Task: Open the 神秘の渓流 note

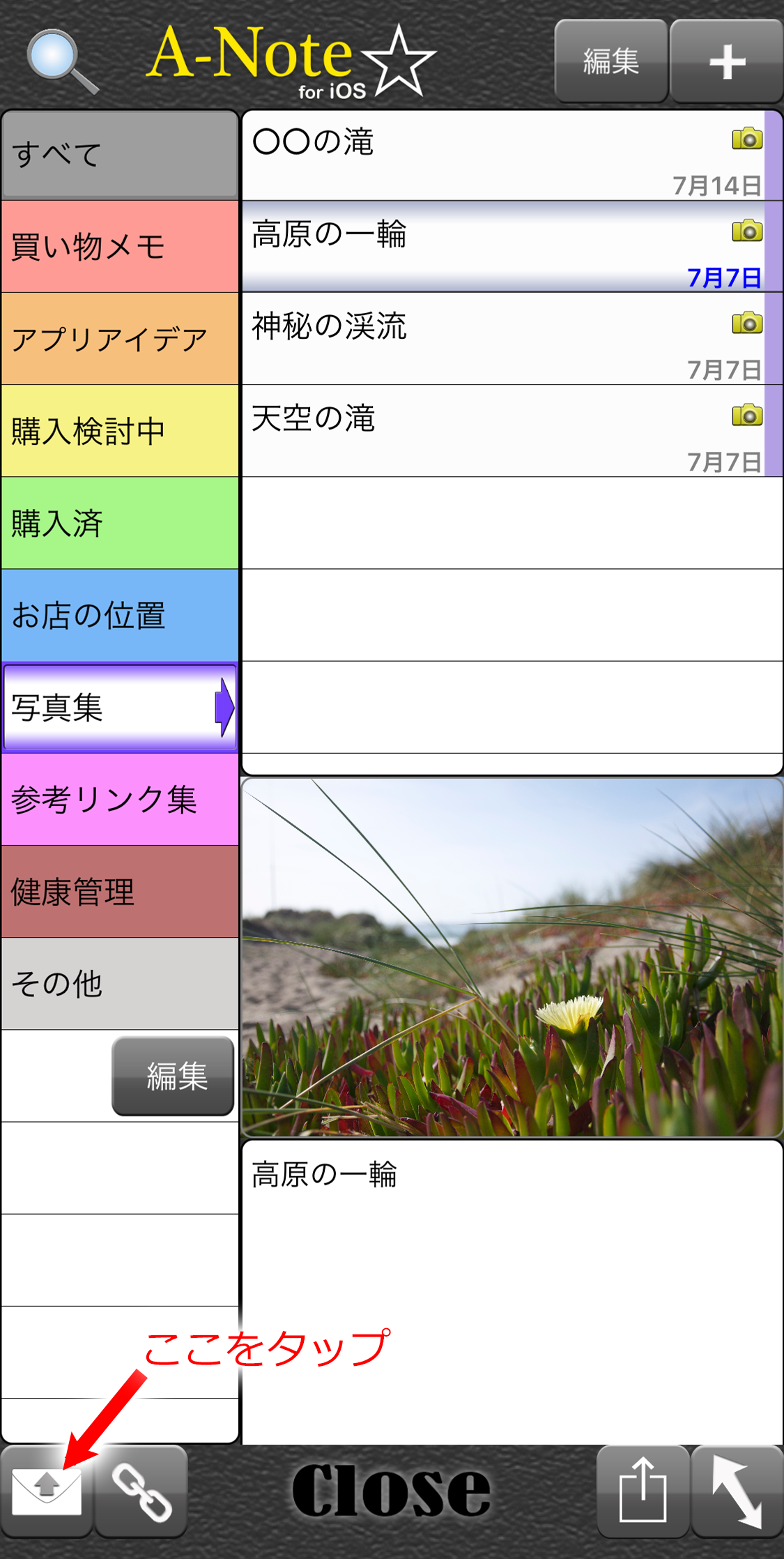Action: [502, 339]
